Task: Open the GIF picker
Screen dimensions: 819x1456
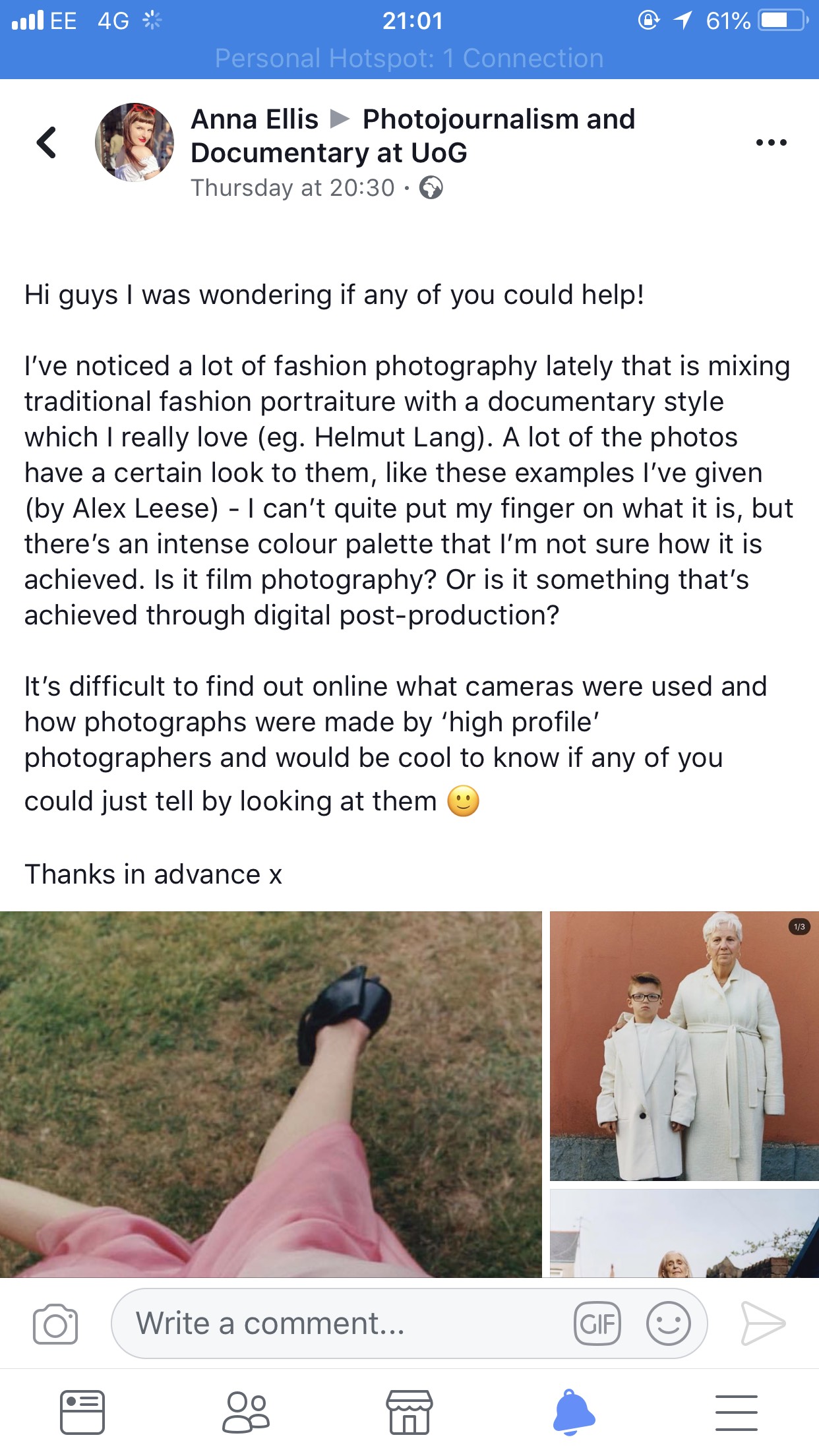Action: coord(597,1323)
